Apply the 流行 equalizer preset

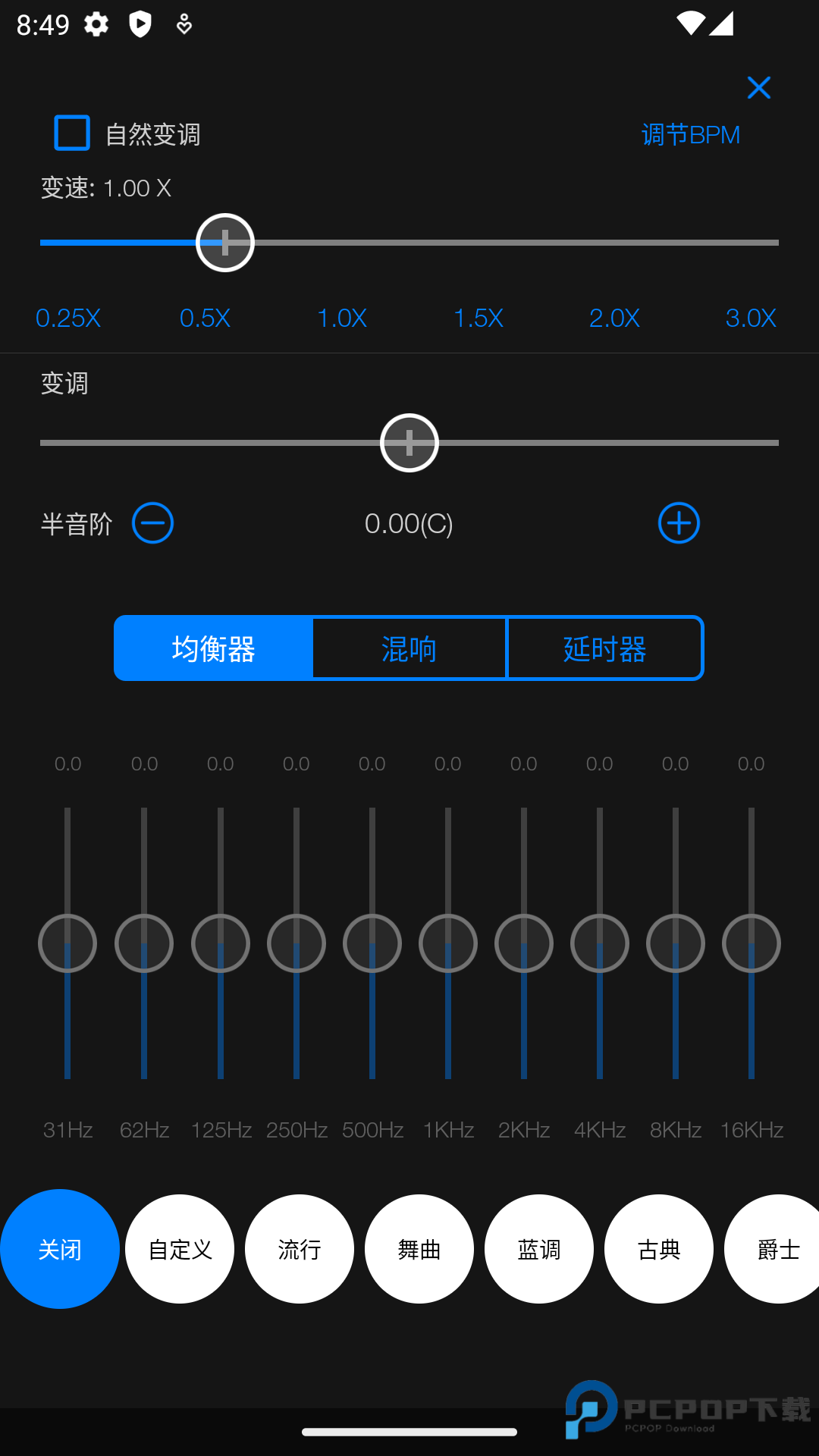tap(299, 1249)
